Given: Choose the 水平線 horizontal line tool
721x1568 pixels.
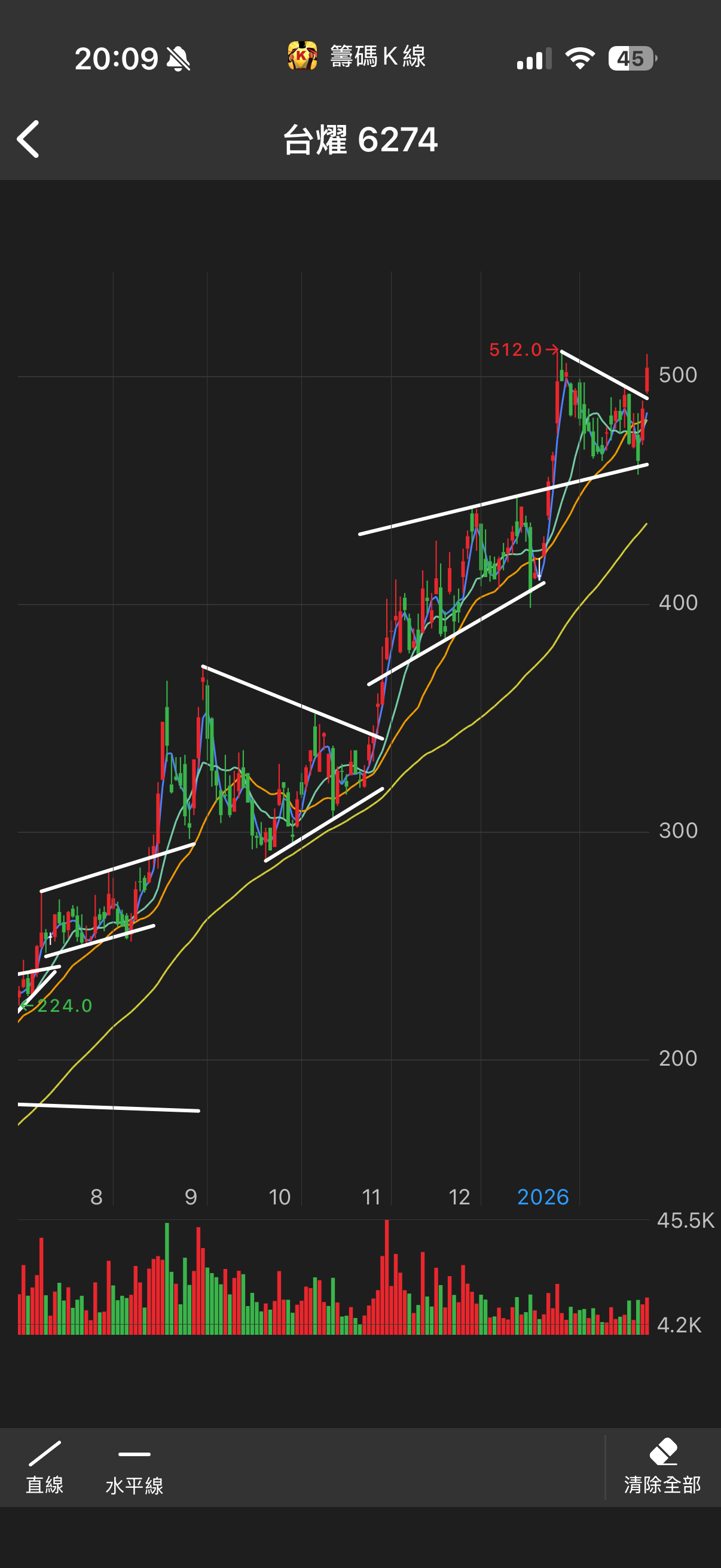Looking at the screenshot, I should [135, 1468].
